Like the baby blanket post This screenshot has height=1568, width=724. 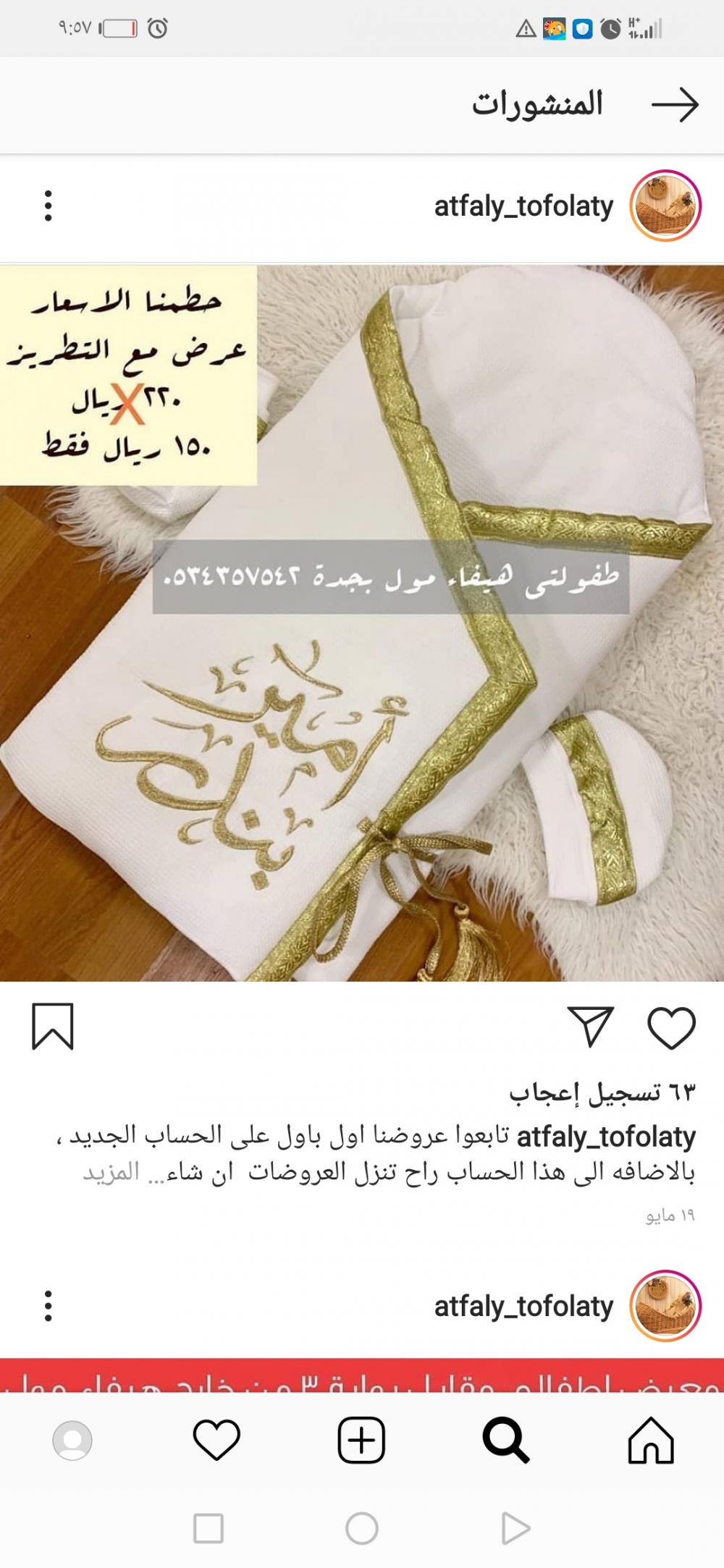coord(670,1027)
